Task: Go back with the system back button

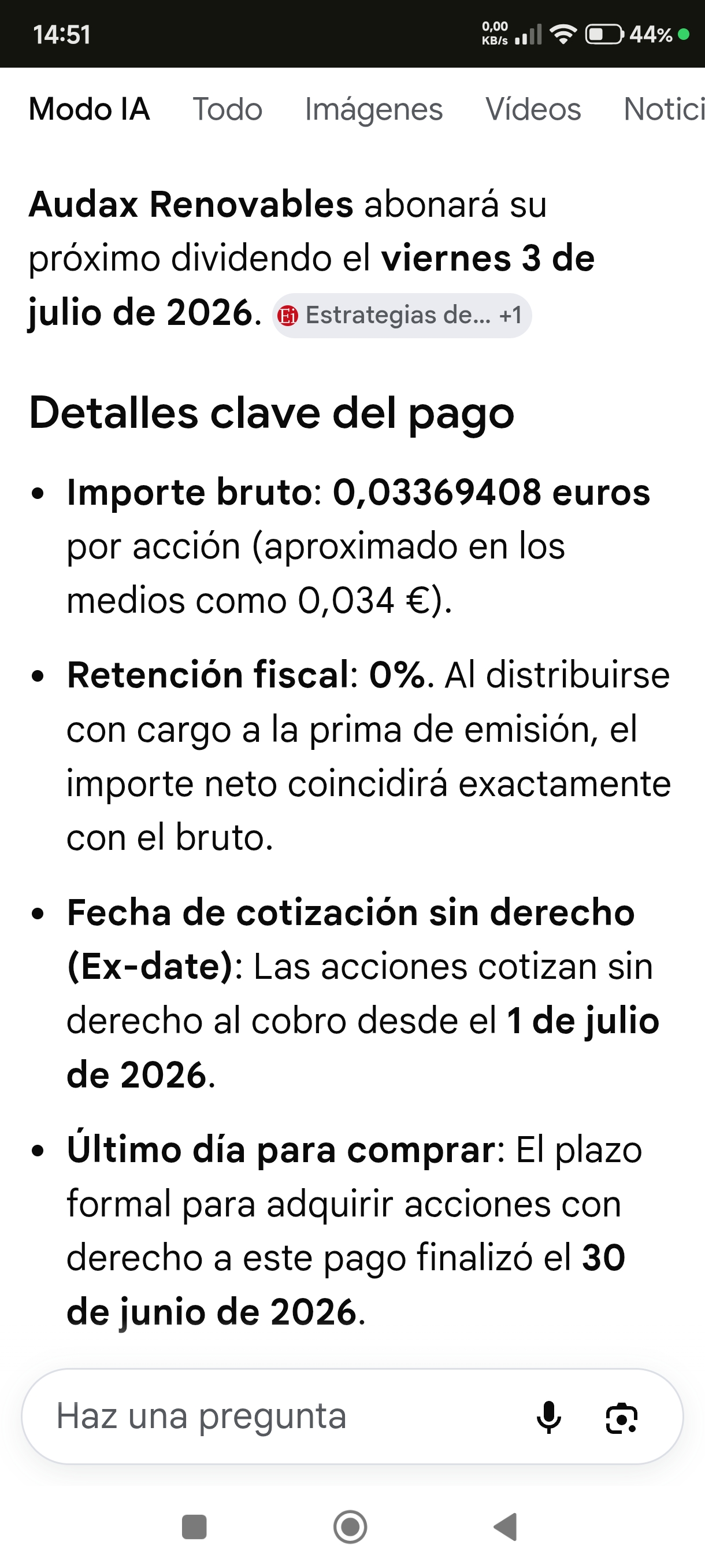Action: click(x=506, y=1526)
